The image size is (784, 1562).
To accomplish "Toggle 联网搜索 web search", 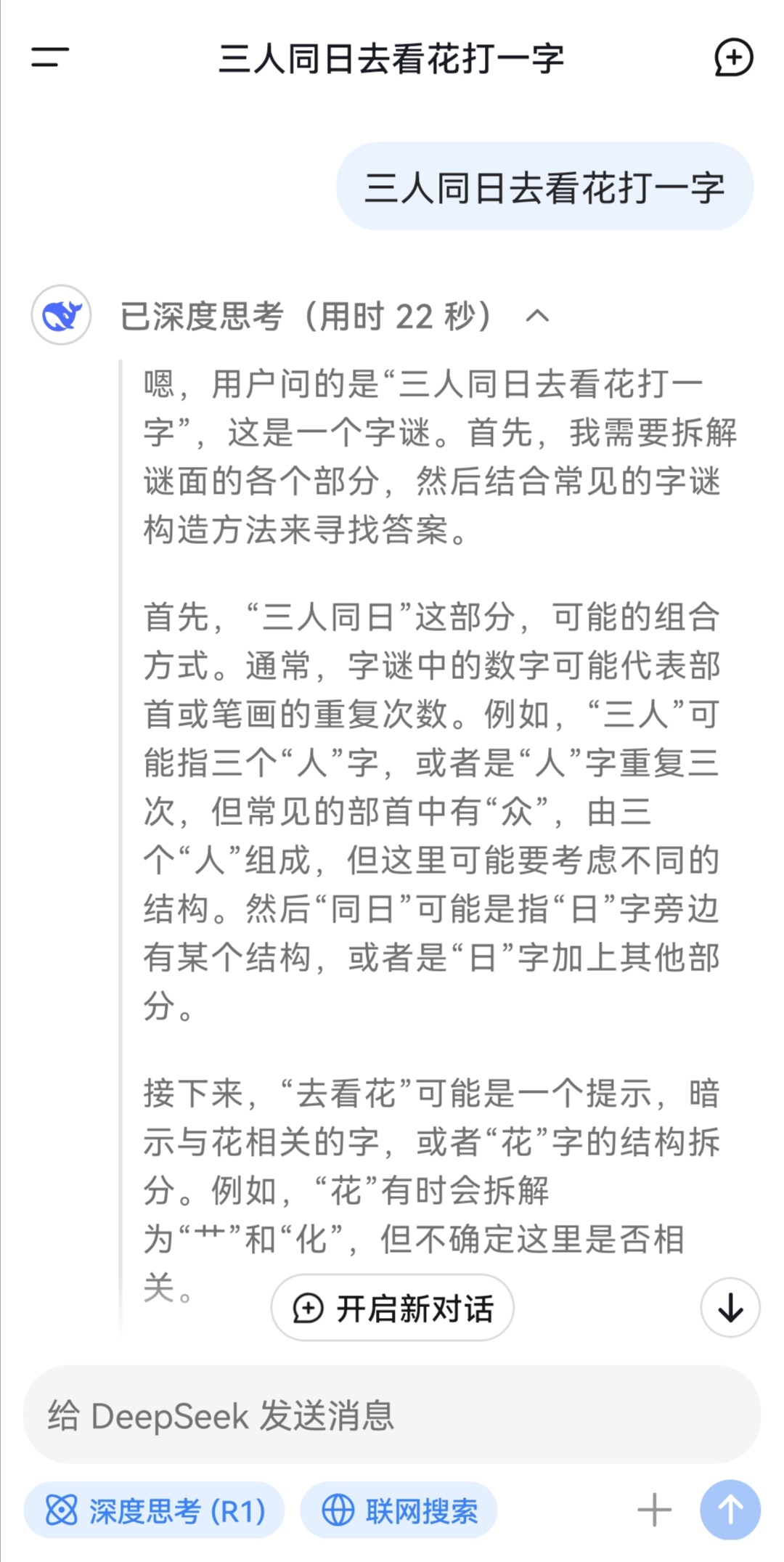I will coord(399,1511).
